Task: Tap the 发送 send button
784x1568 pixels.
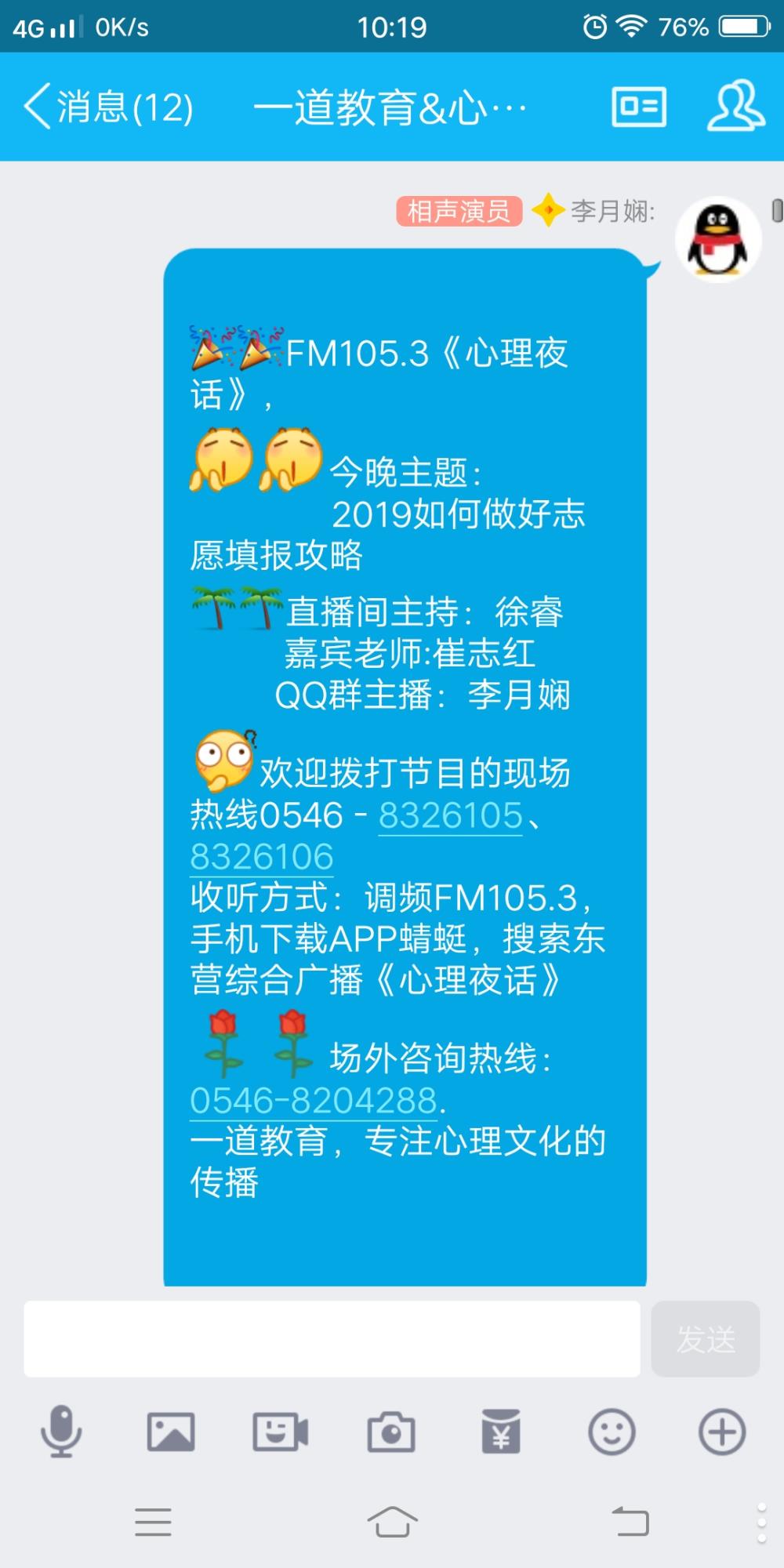Action: pos(706,1339)
